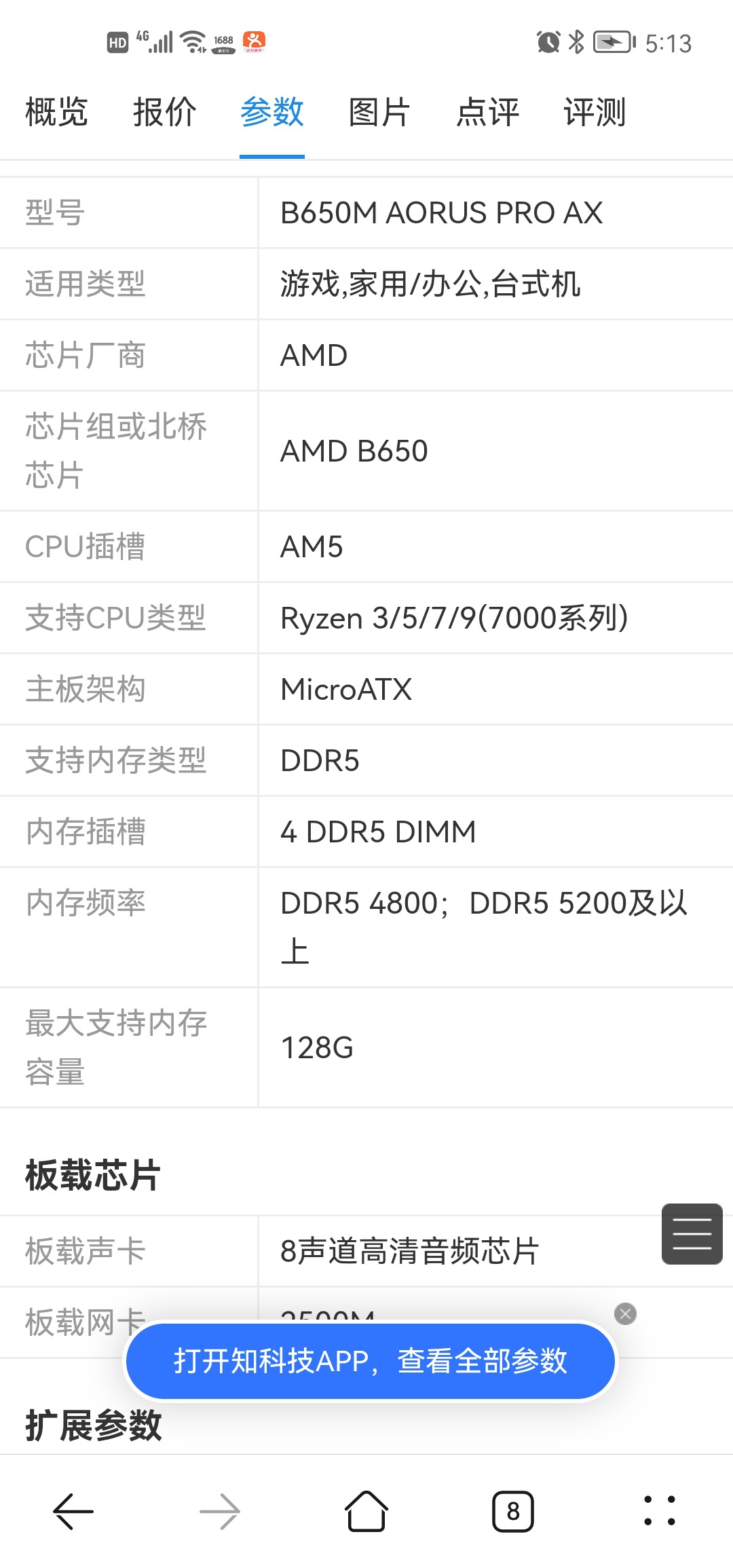Open the floating section list menu button

692,1233
